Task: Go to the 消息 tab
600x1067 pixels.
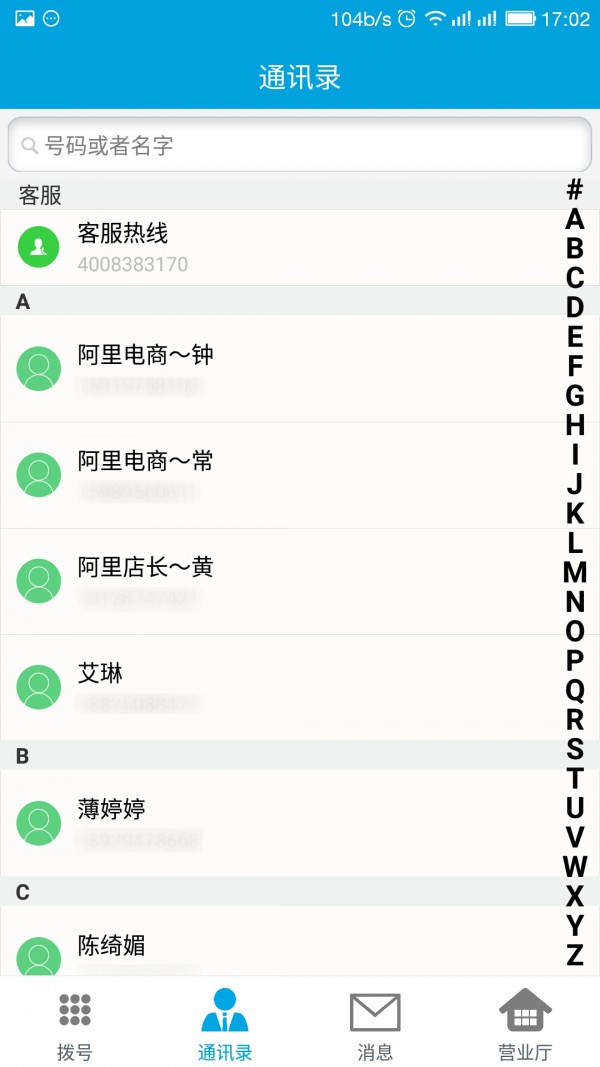Action: (x=375, y=1024)
